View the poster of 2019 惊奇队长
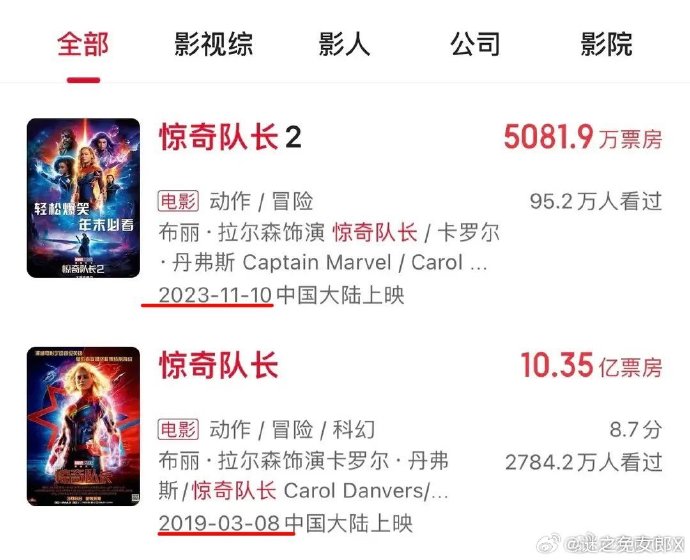The width and height of the screenshot is (690, 560). click(83, 426)
